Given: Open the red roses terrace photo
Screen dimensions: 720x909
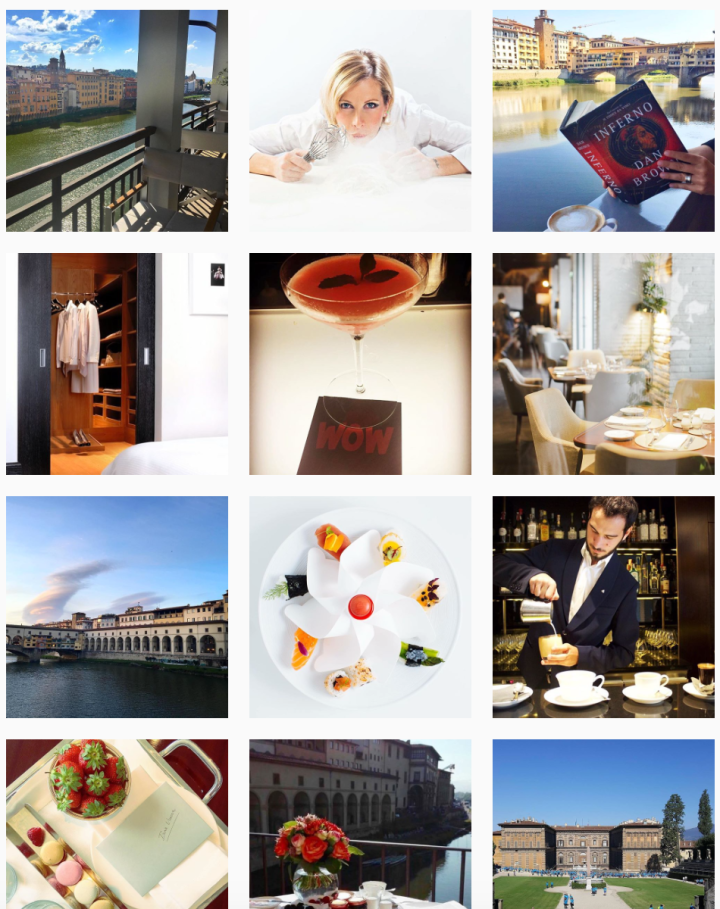Looking at the screenshot, I should [x=360, y=824].
